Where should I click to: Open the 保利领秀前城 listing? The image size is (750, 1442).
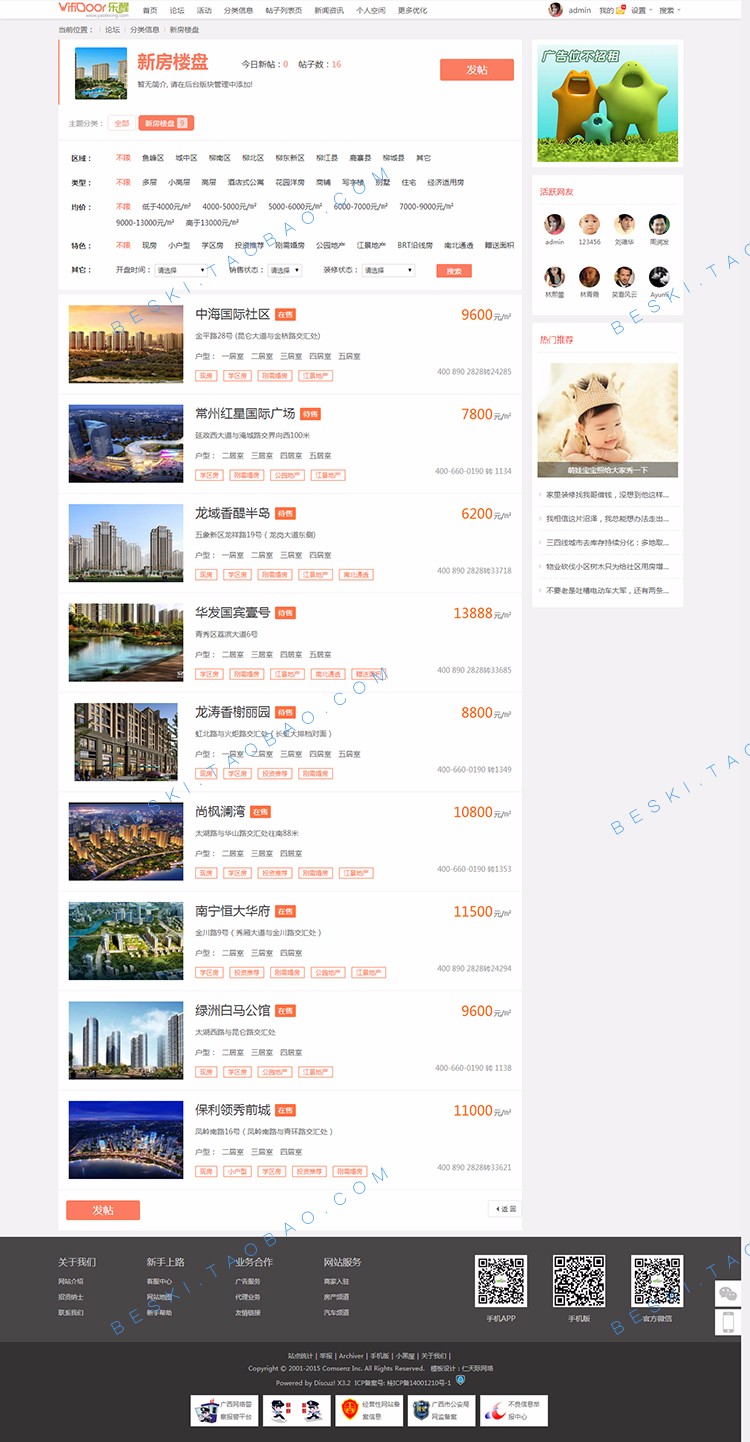[x=232, y=1110]
